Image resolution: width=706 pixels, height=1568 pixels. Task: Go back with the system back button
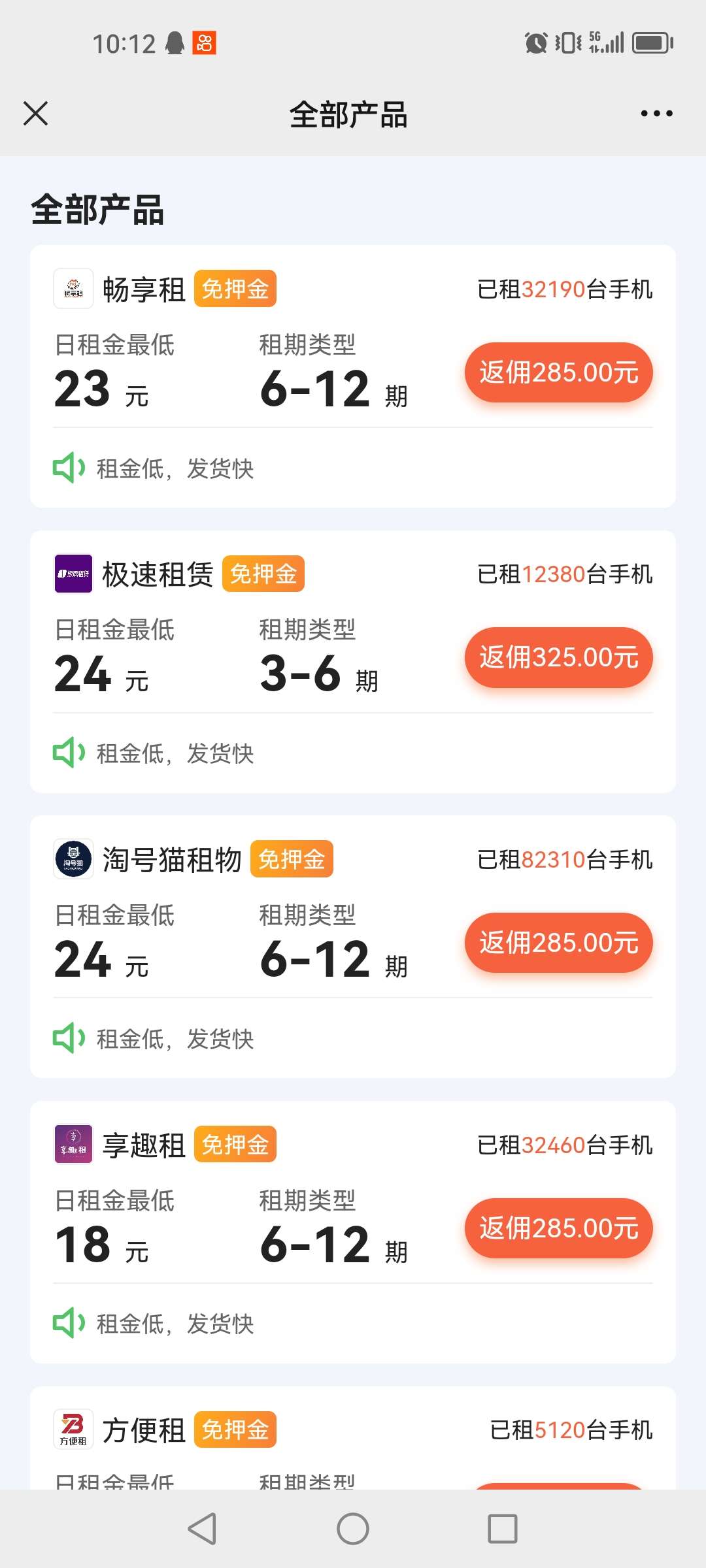[x=202, y=1529]
